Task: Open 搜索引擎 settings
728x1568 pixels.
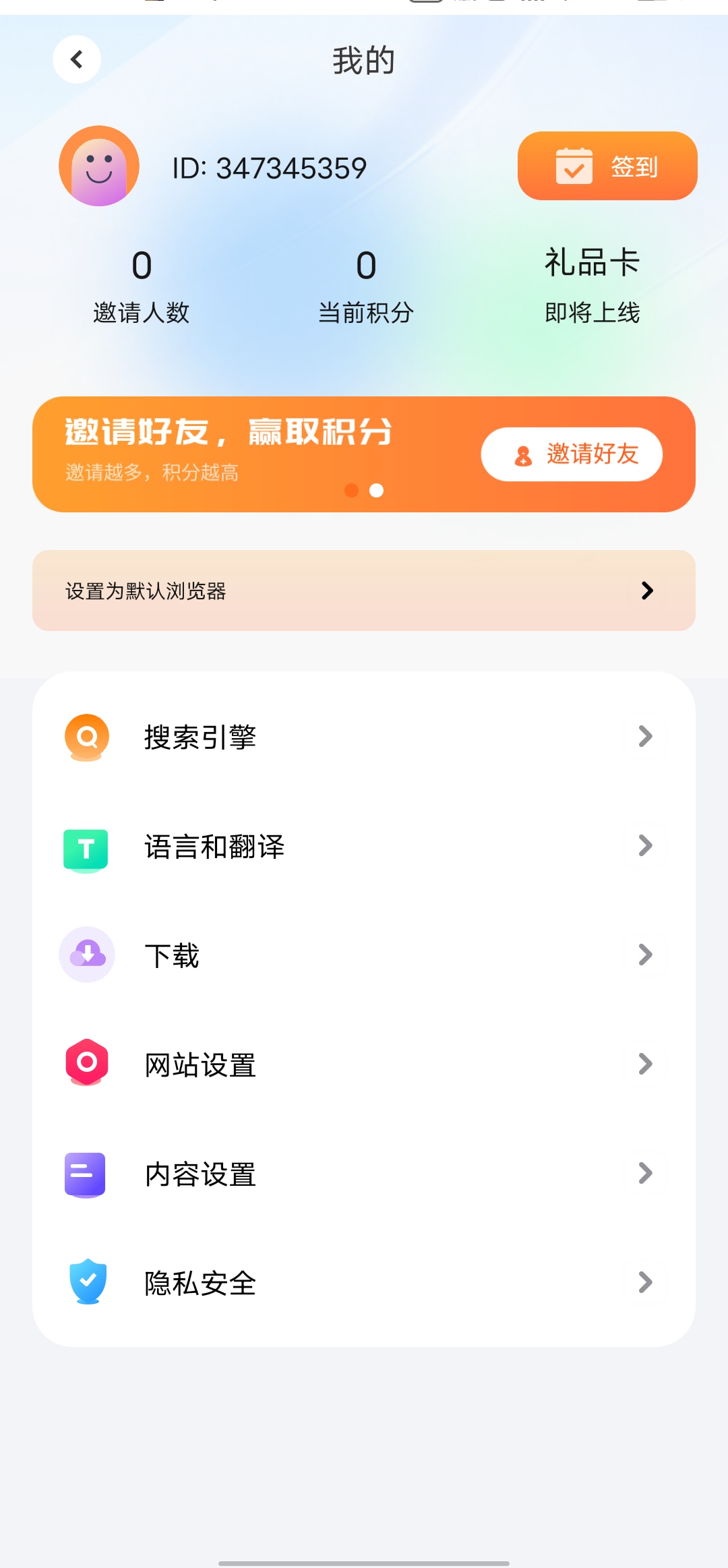Action: pyautogui.click(x=364, y=737)
